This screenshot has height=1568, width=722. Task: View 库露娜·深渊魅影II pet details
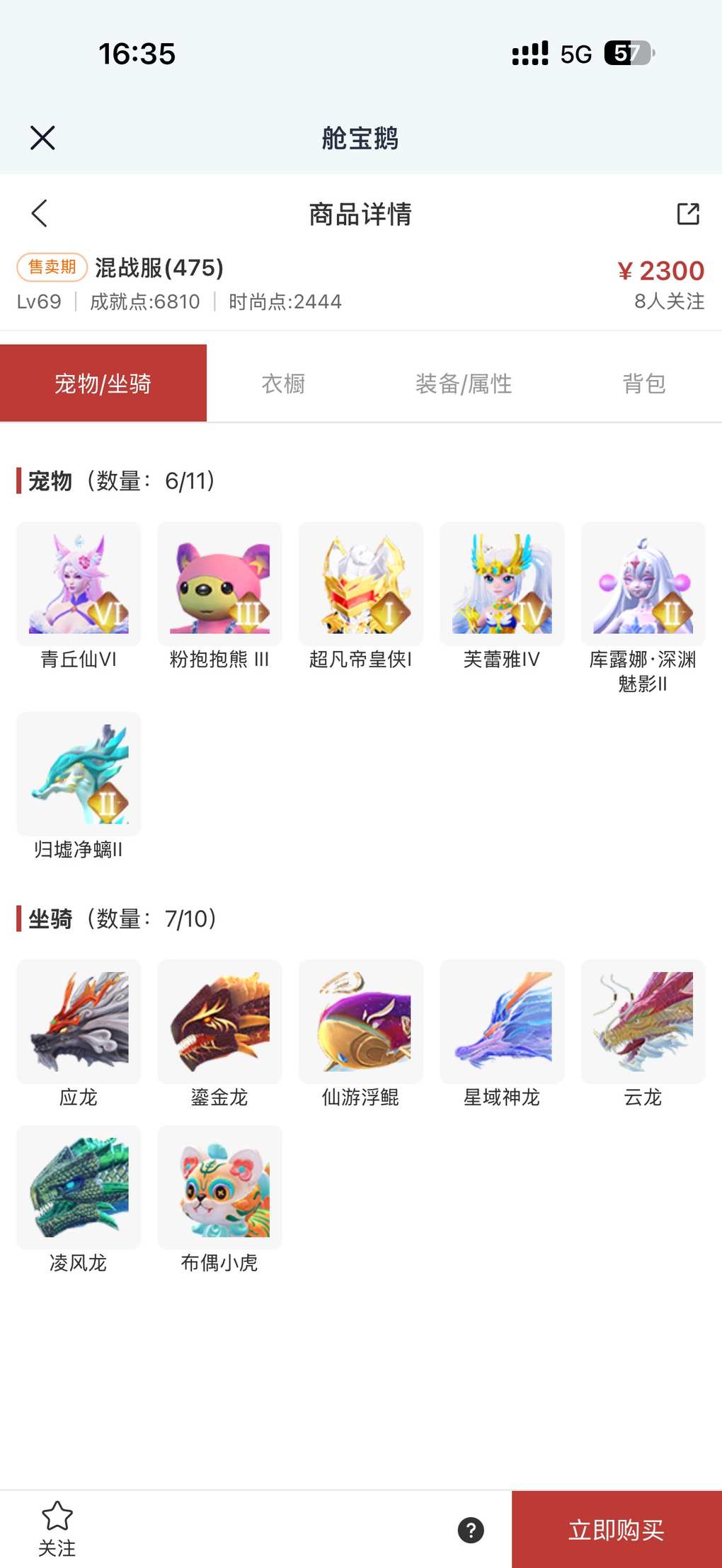[x=643, y=584]
